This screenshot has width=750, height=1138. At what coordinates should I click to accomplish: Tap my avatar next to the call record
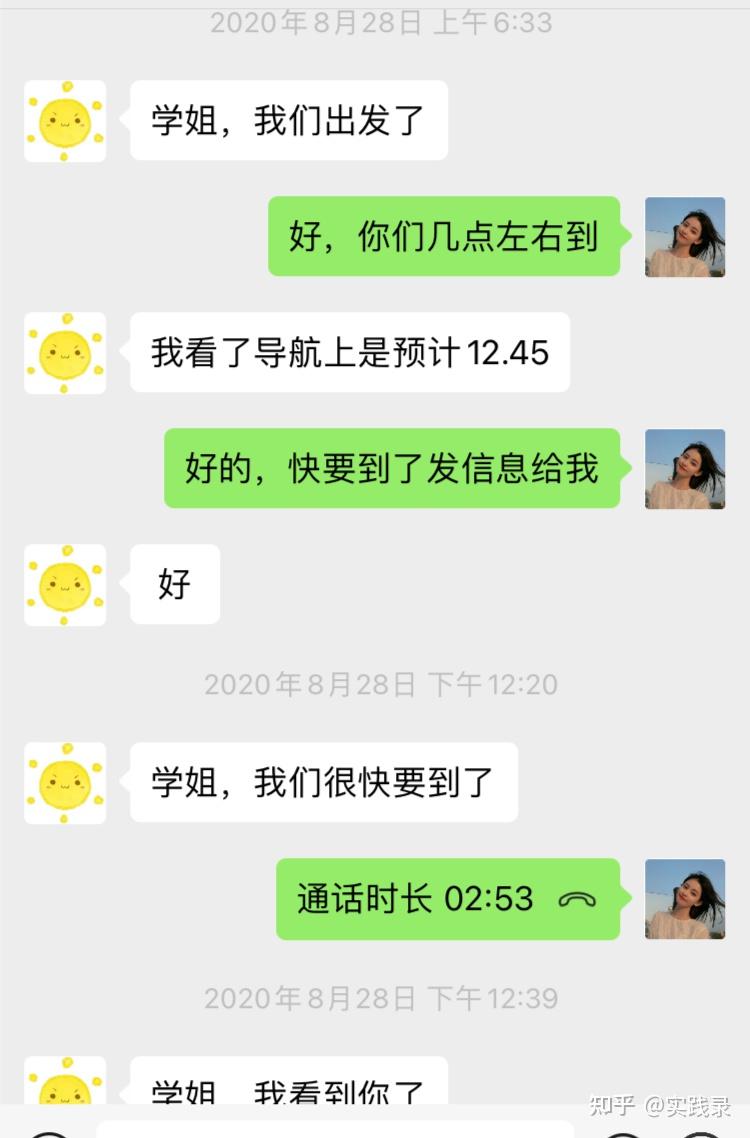pyautogui.click(x=685, y=899)
